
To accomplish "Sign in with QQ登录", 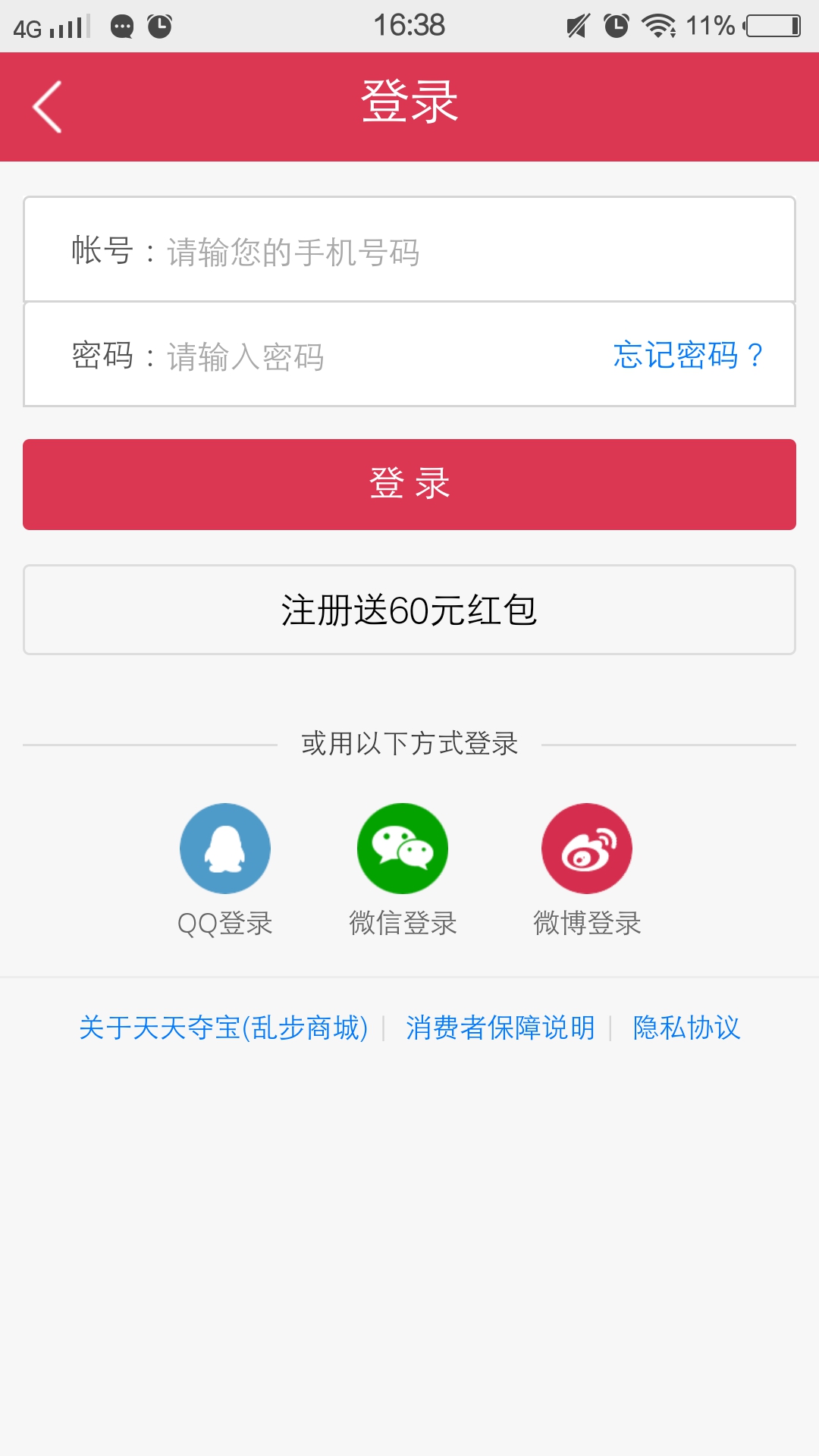I will [x=225, y=849].
